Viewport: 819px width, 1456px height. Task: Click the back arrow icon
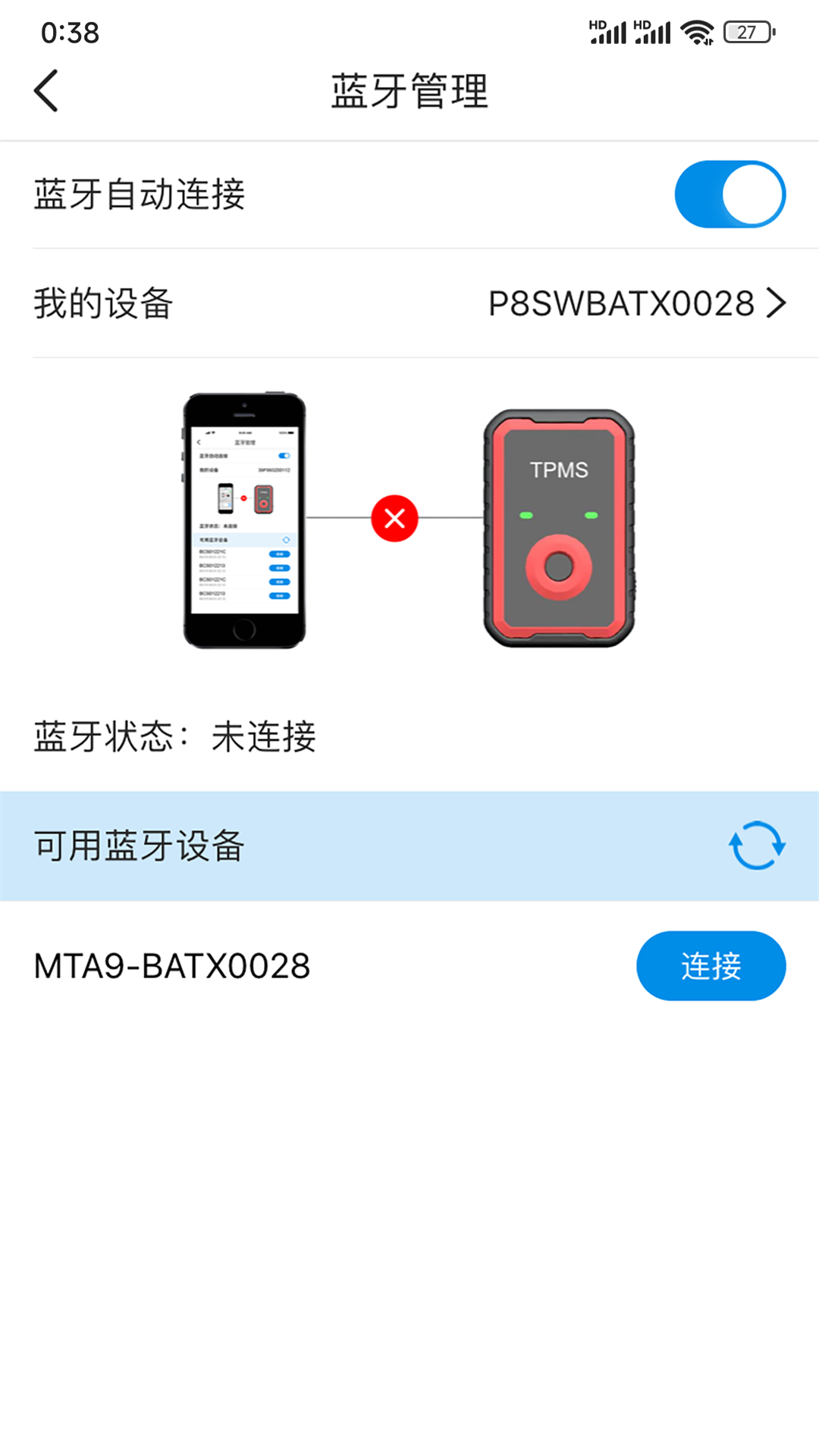(x=46, y=89)
